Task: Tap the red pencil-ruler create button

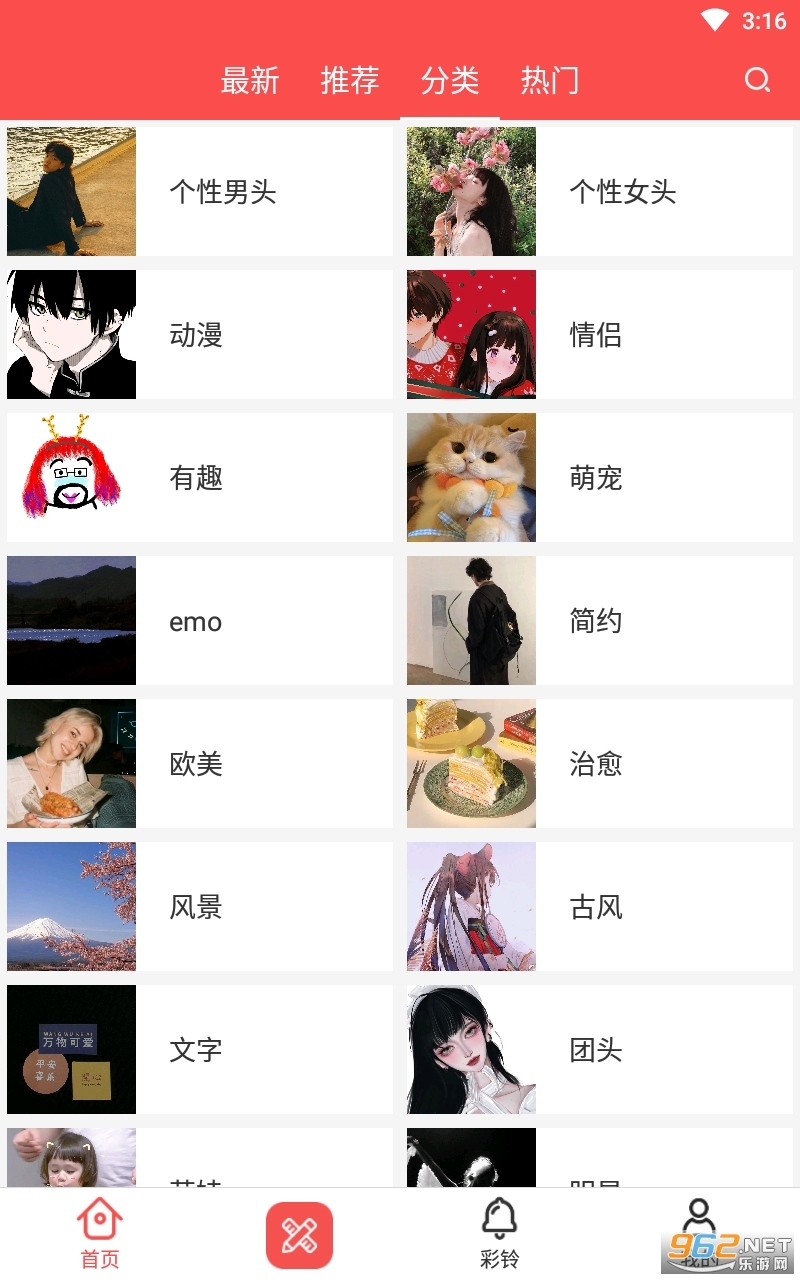Action: 299,1235
